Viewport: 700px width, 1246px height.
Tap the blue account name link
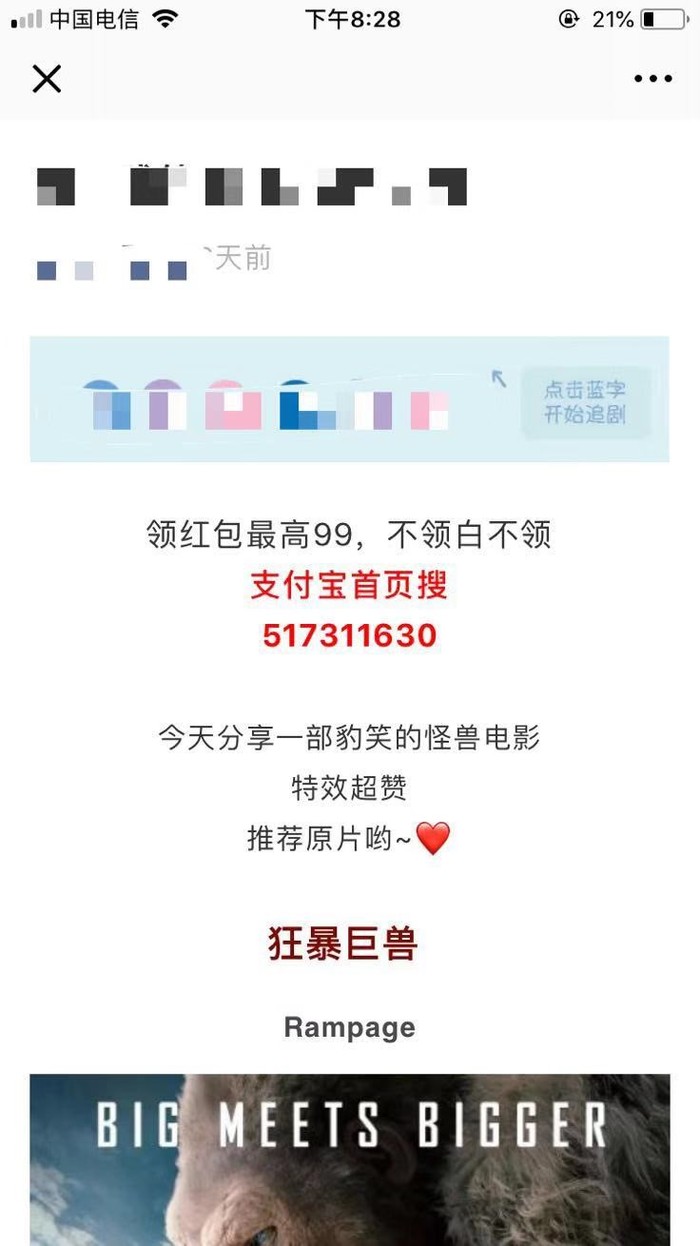pos(112,270)
